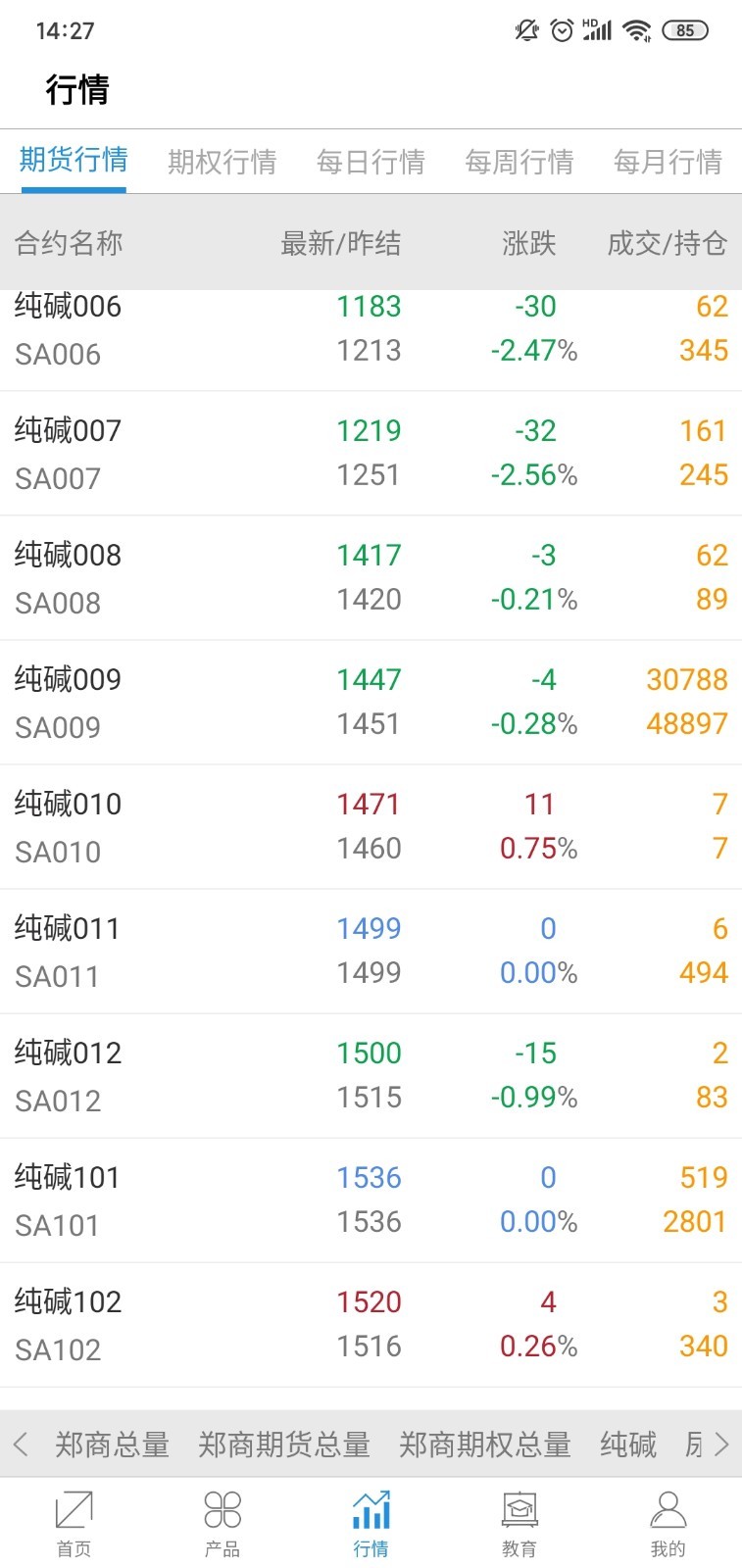This screenshot has height=1568, width=742.
Task: Tap the 合约名称 column header
Action: click(67, 243)
